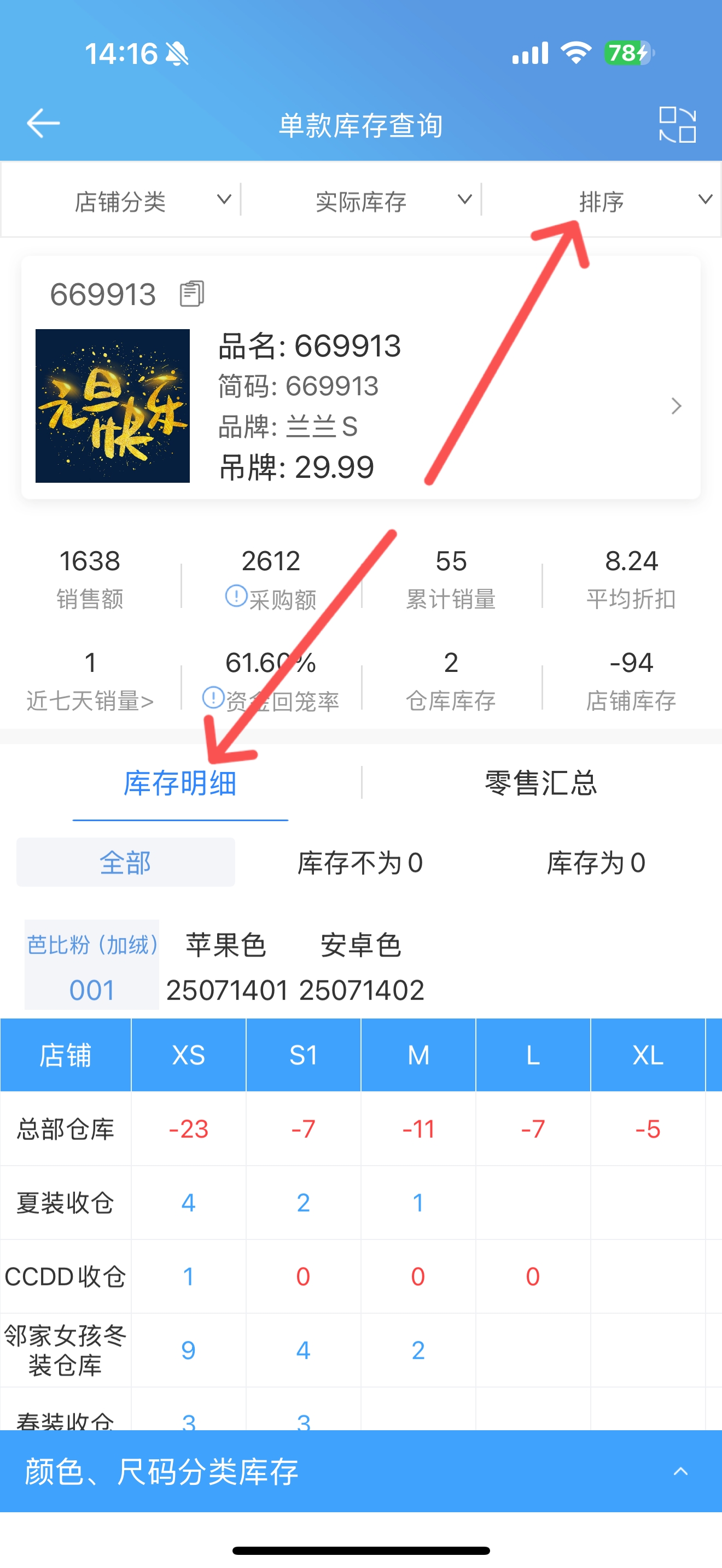722x1568 pixels.
Task: Copy product code 669913
Action: [192, 294]
